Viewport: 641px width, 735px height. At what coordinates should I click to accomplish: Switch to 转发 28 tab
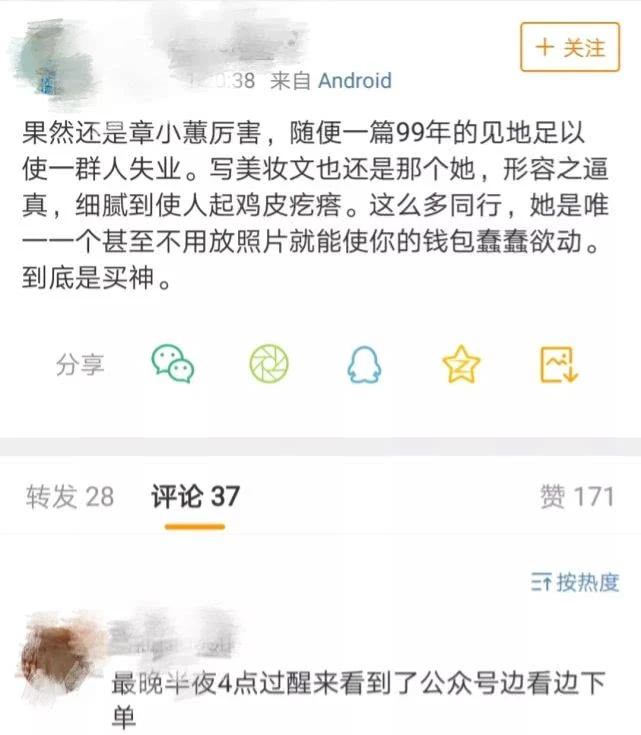(70, 496)
